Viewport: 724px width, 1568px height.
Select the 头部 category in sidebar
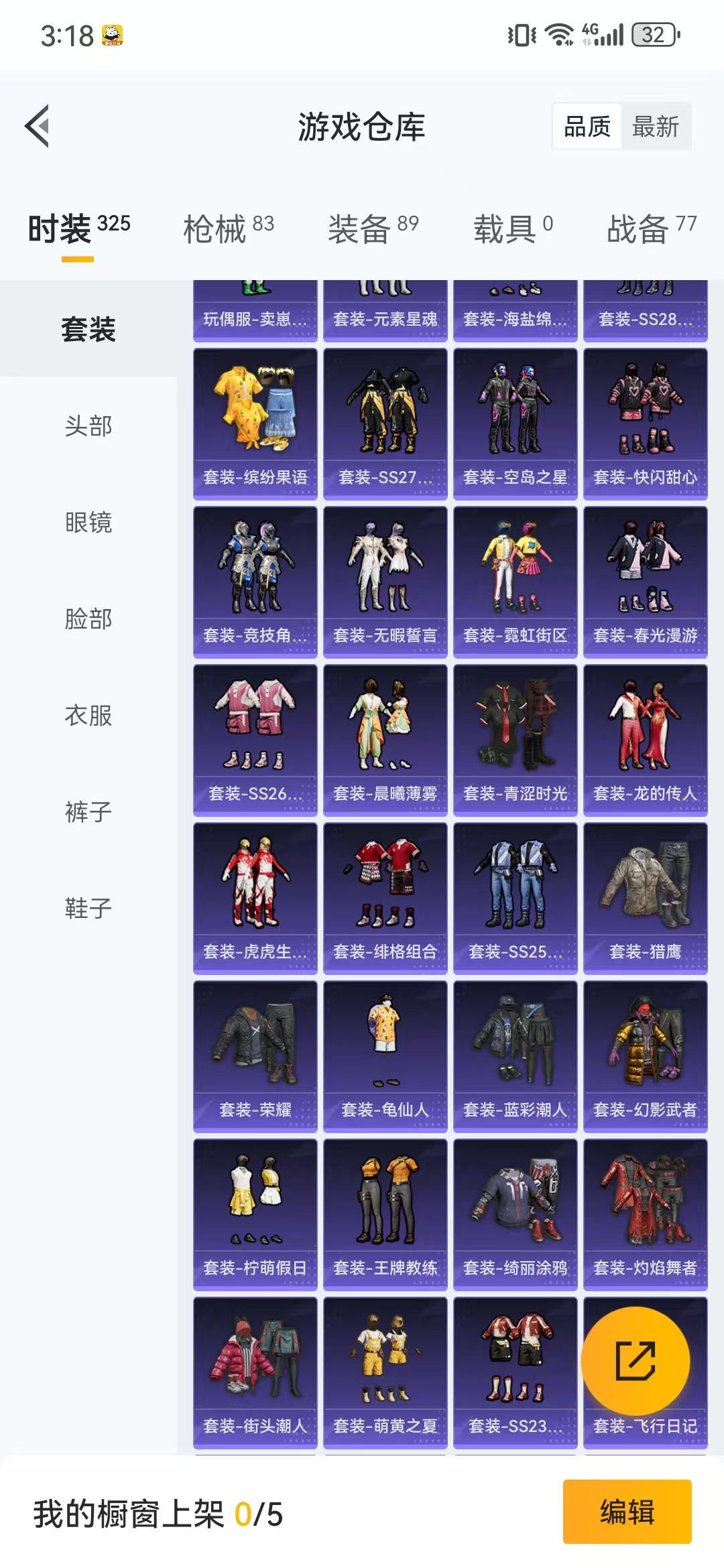pyautogui.click(x=88, y=426)
